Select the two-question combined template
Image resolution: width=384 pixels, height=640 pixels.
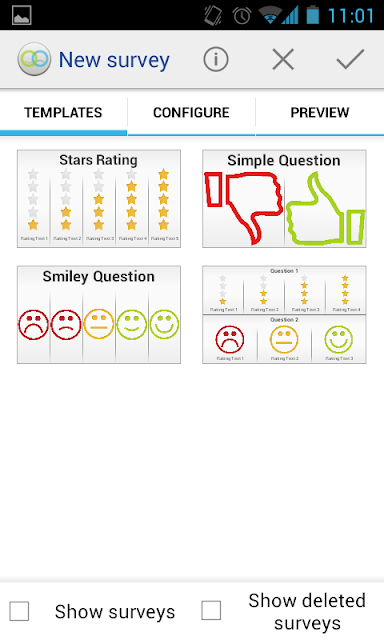coord(284,315)
